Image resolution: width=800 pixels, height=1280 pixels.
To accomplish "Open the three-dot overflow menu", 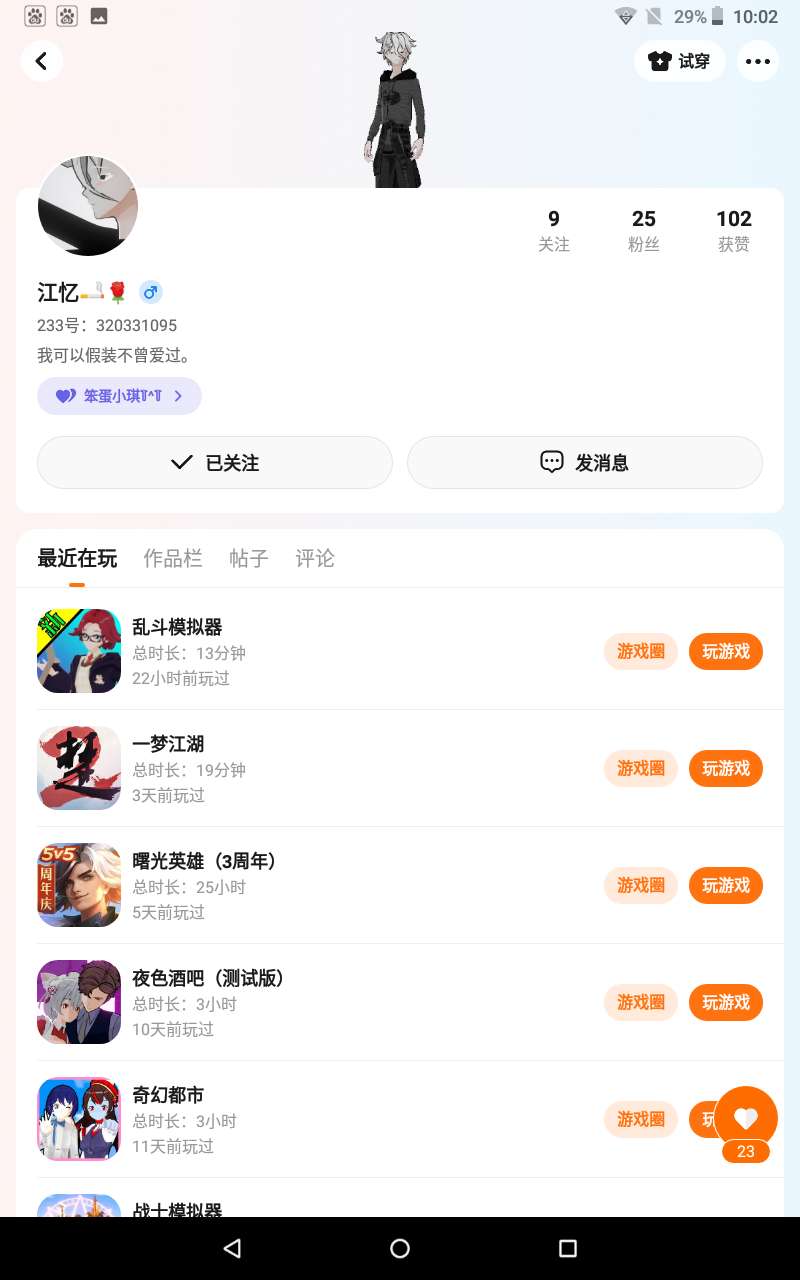I will point(758,61).
